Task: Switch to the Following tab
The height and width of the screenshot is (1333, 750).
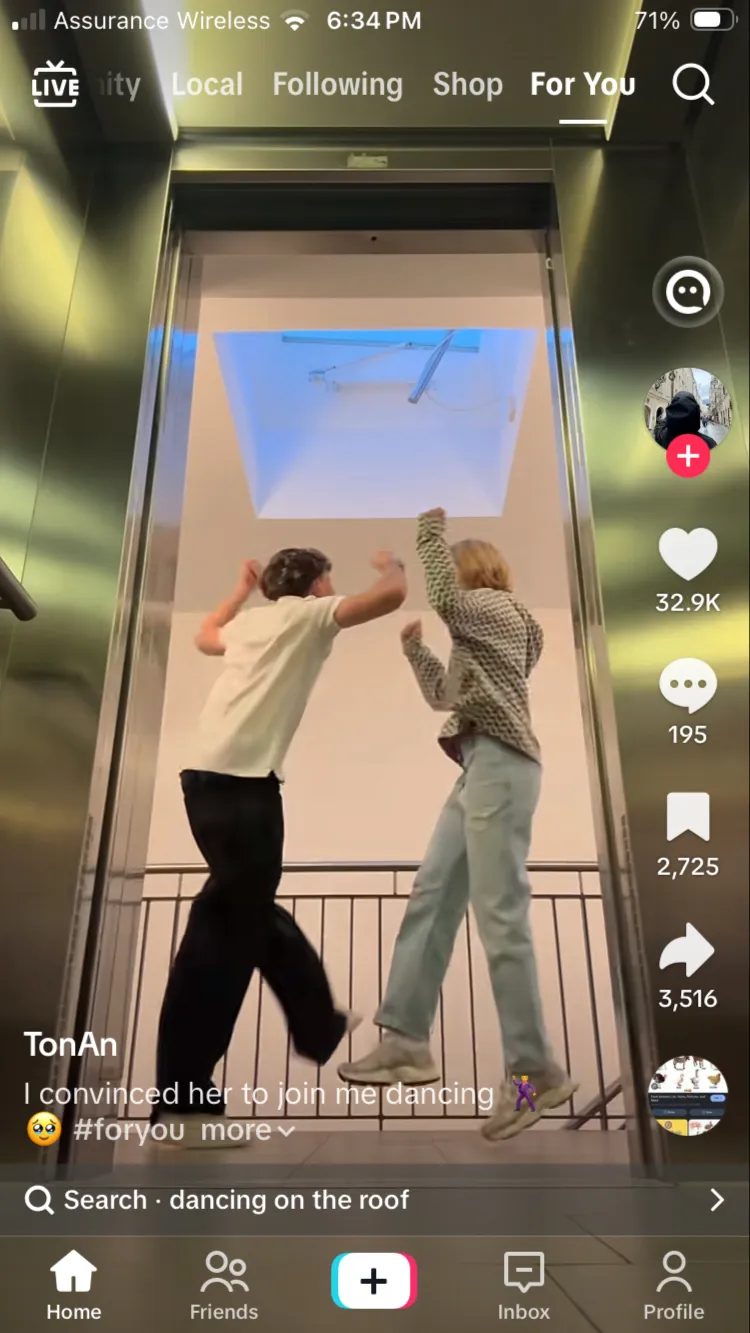Action: (x=338, y=84)
